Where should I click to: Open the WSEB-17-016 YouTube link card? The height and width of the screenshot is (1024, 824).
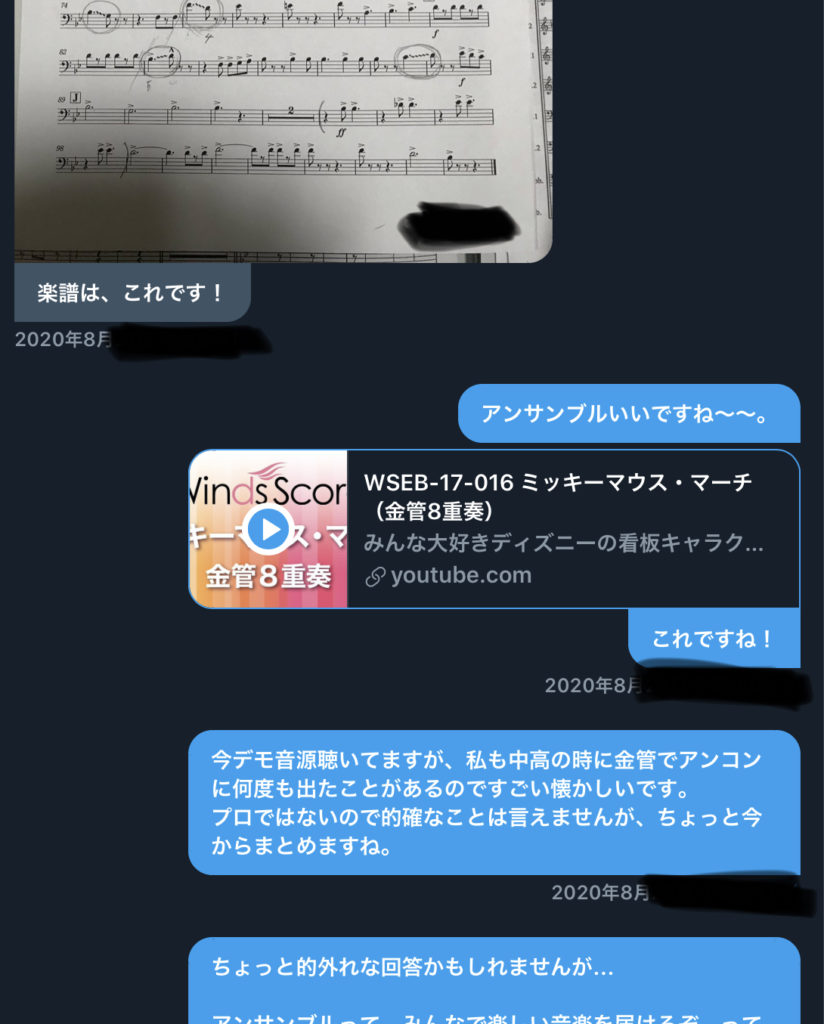[494, 529]
